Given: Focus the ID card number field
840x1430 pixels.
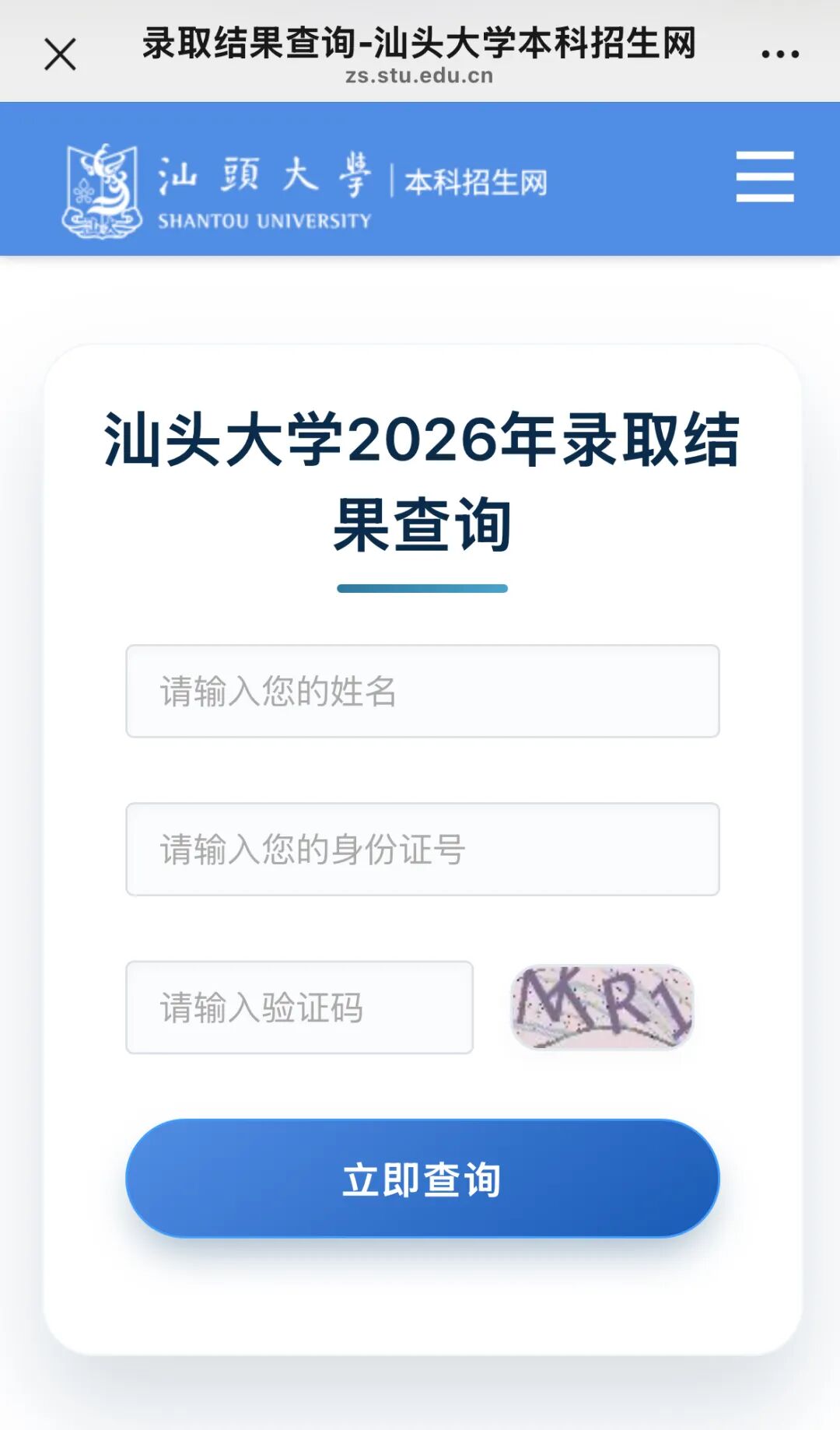Looking at the screenshot, I should click(422, 849).
